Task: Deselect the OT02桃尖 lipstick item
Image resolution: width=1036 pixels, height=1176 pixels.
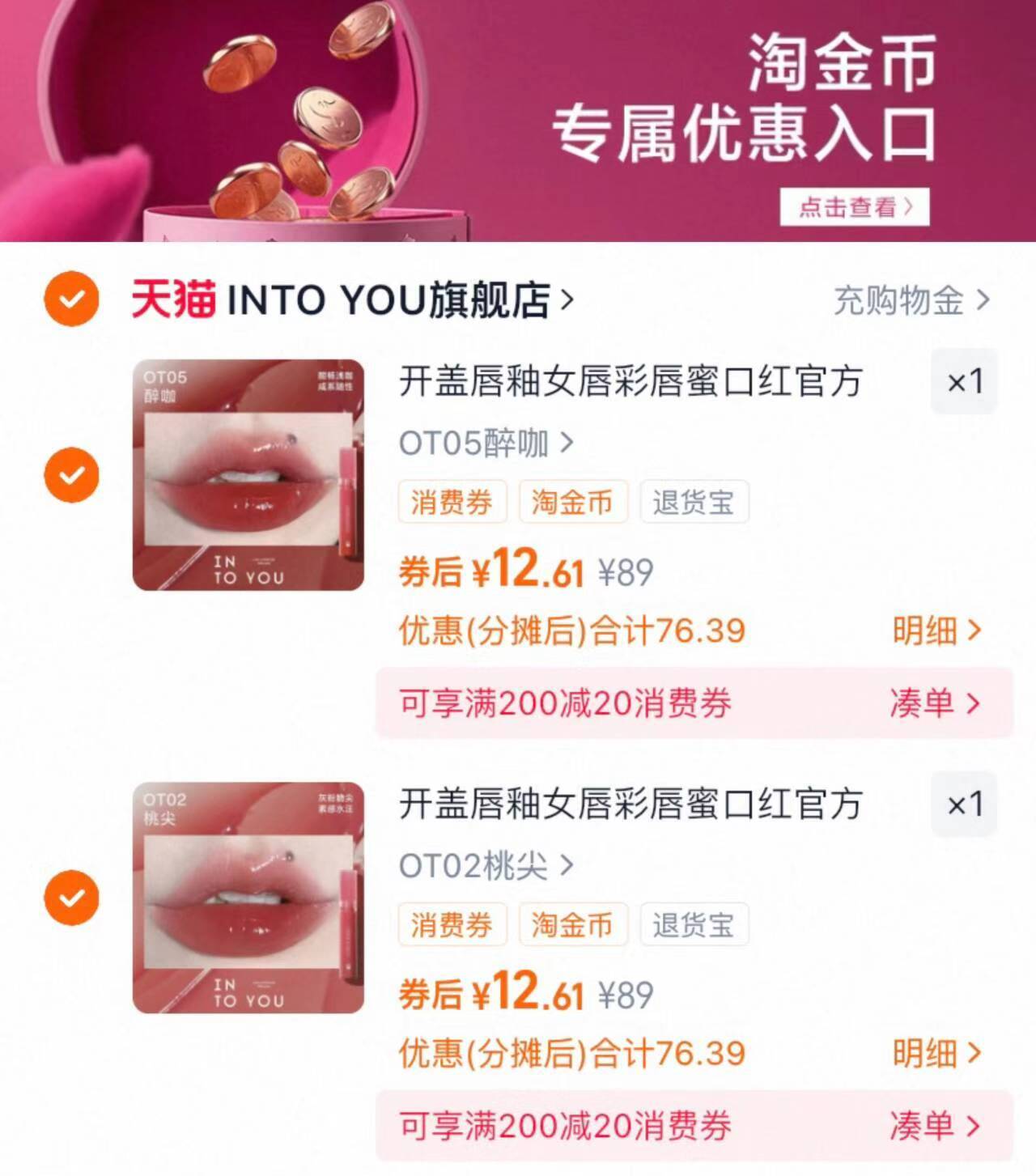Action: pyautogui.click(x=71, y=897)
